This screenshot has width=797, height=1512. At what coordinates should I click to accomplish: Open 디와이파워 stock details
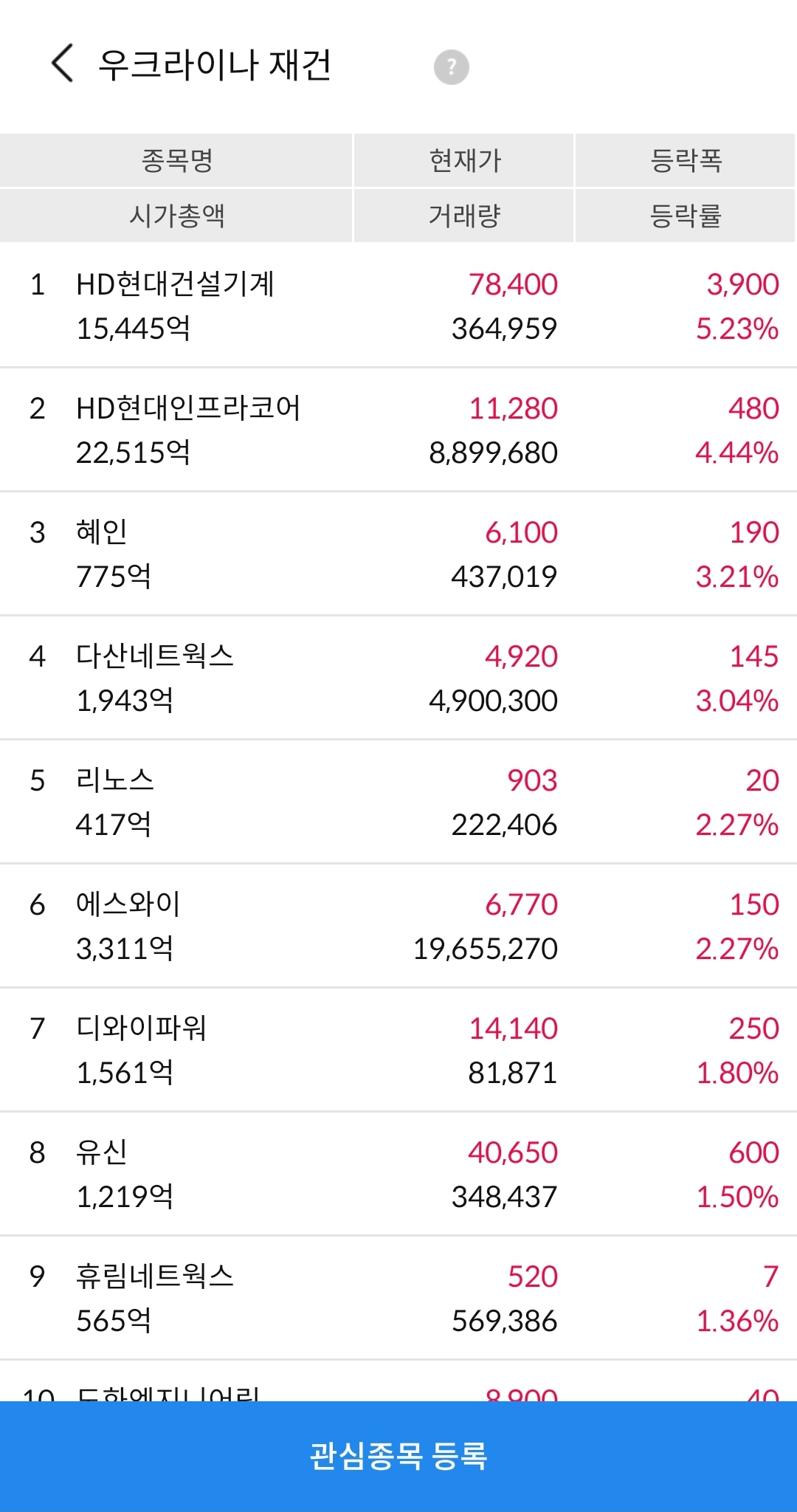click(x=398, y=1050)
